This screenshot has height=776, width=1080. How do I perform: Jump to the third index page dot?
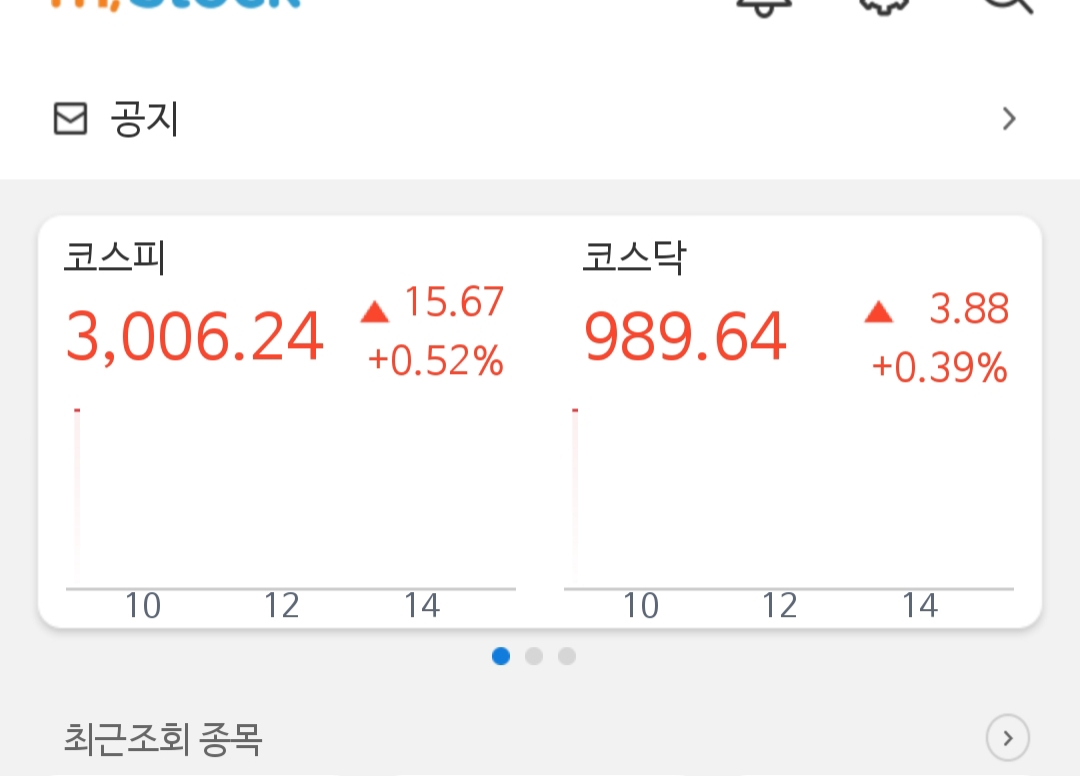pos(567,657)
